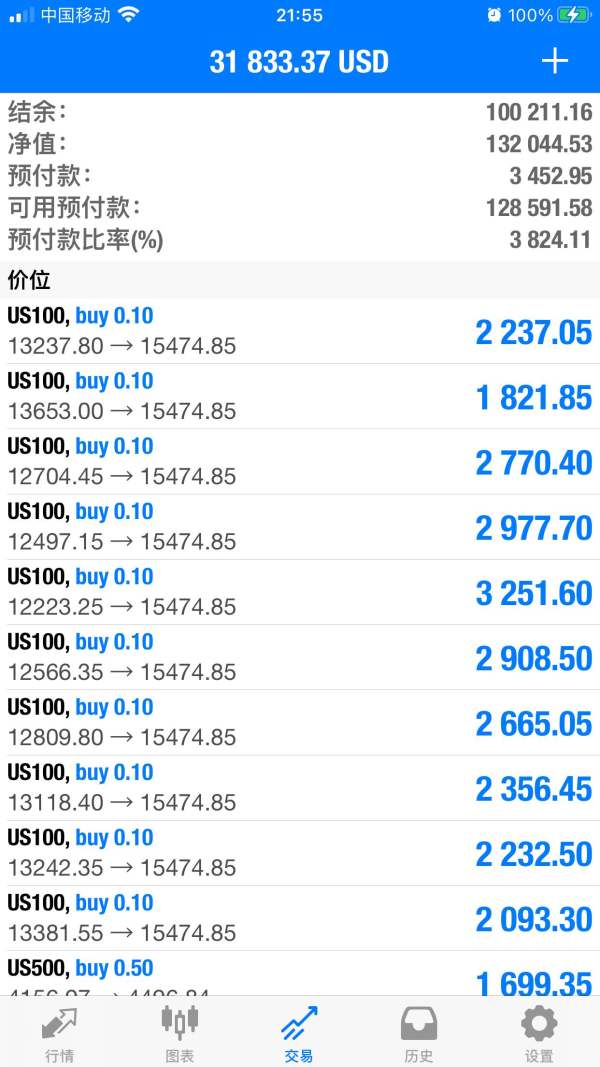The image size is (600, 1067).
Task: Add a new trade order
Action: click(x=554, y=62)
